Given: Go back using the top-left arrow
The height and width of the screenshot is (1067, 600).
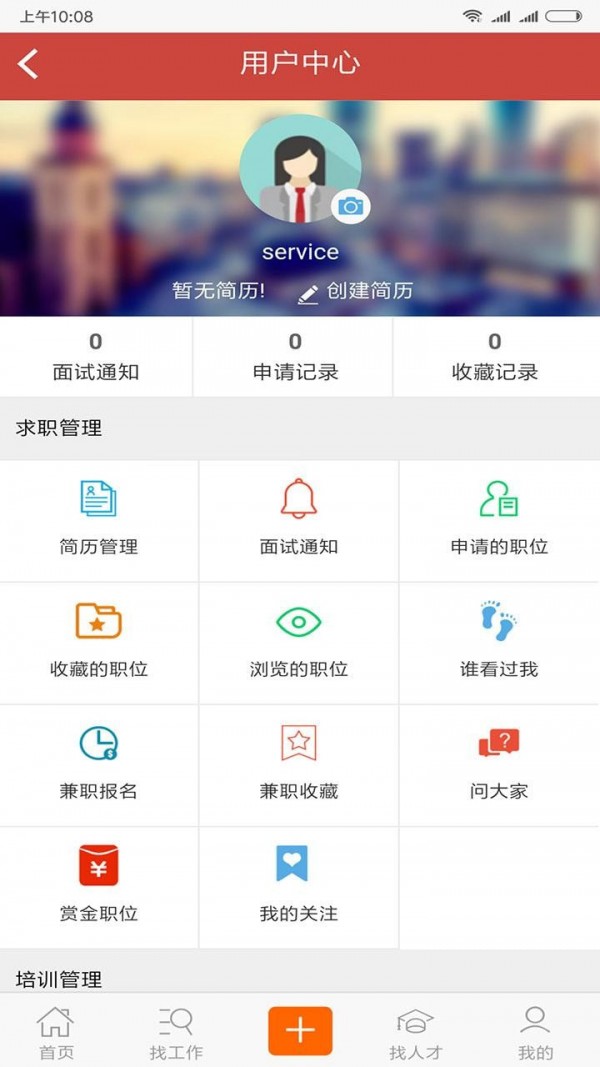Looking at the screenshot, I should (28, 65).
